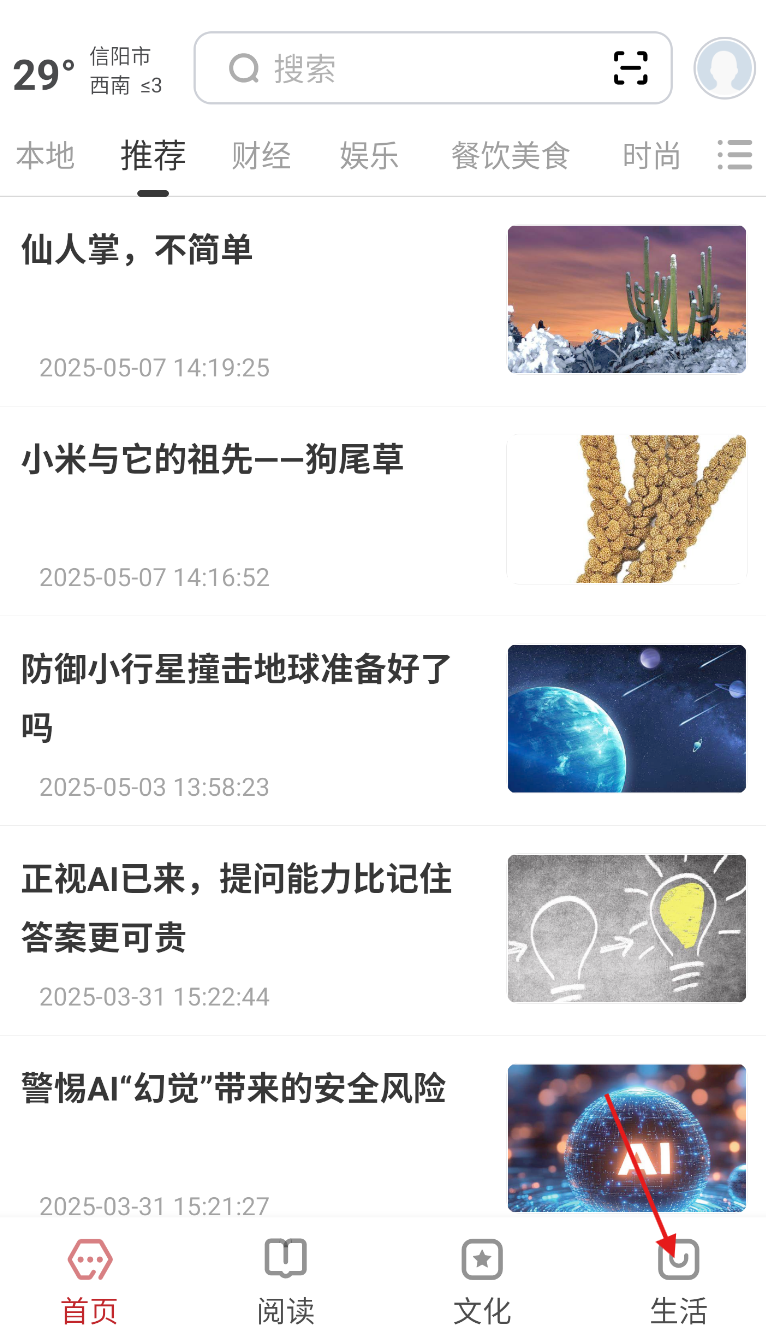766x1329 pixels.
Task: Open the scan icon in search bar
Action: (630, 68)
